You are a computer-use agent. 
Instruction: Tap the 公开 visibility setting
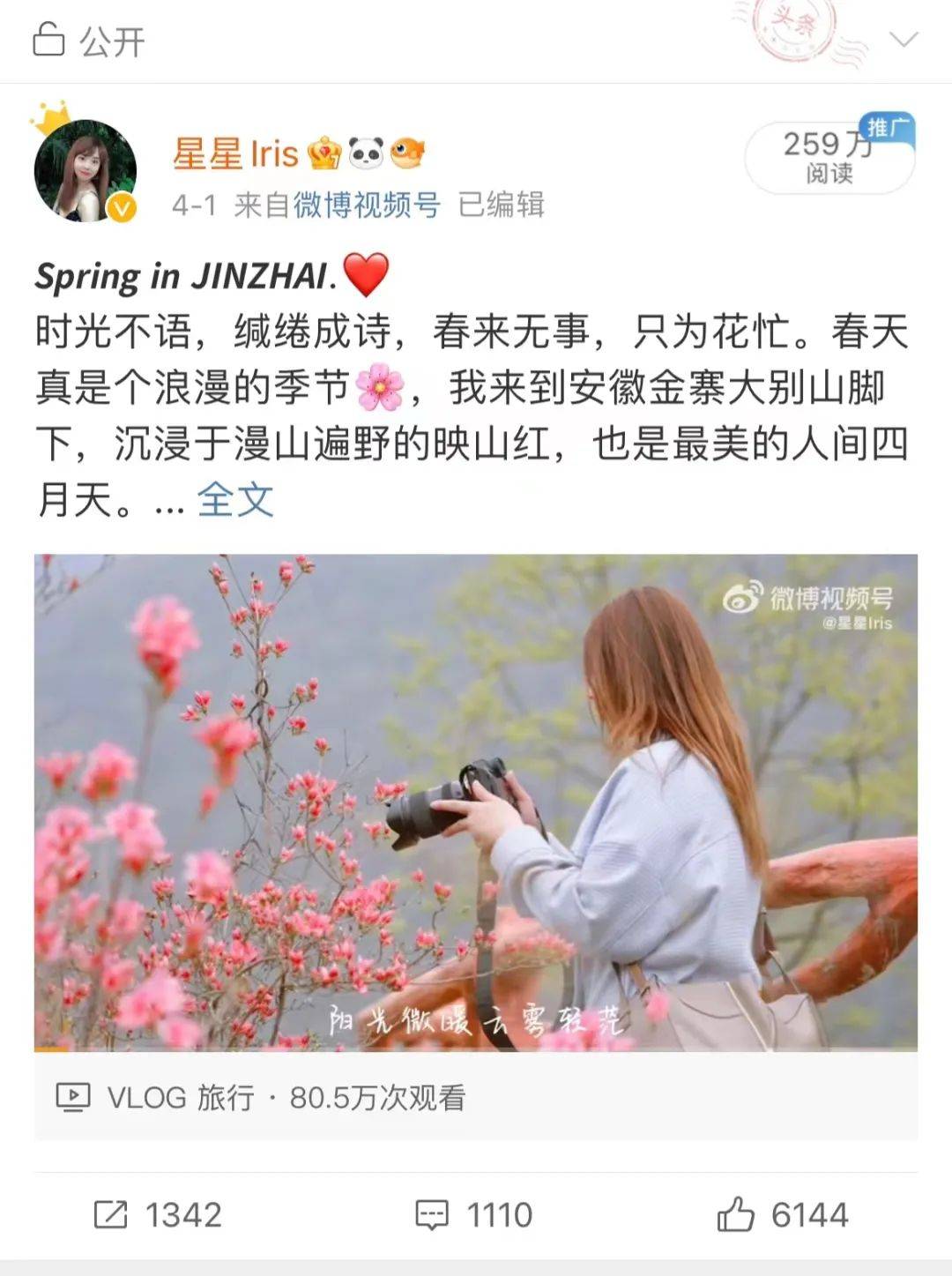[88, 41]
